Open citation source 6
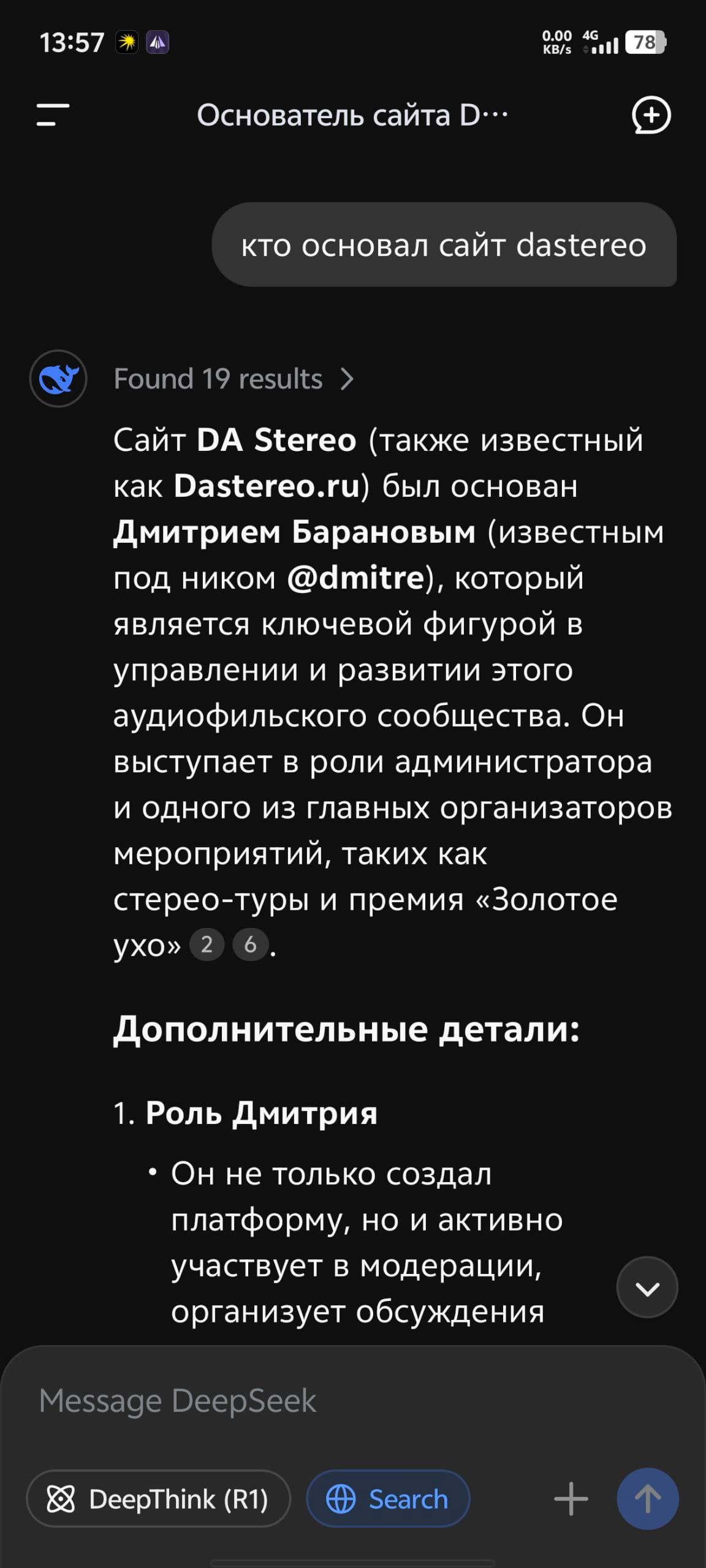 [250, 944]
